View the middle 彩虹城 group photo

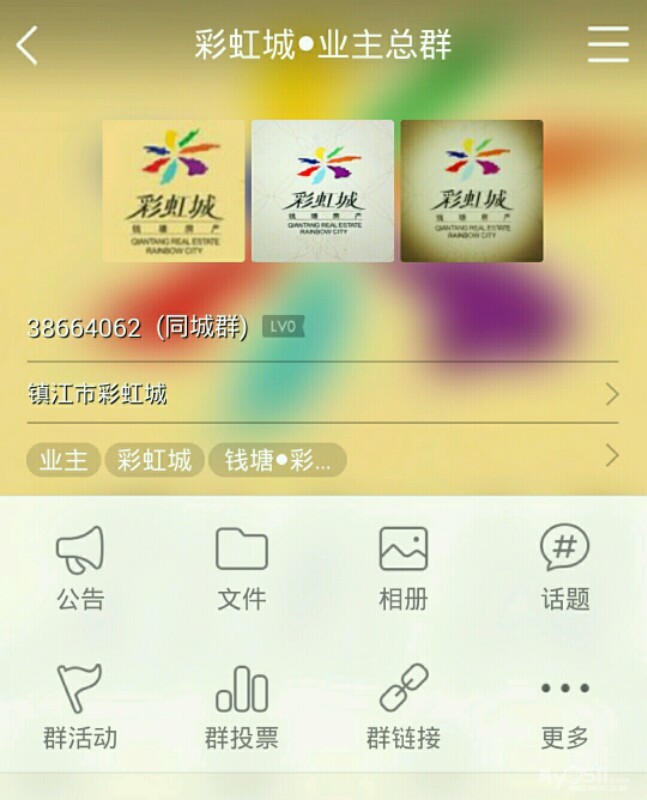(x=322, y=191)
